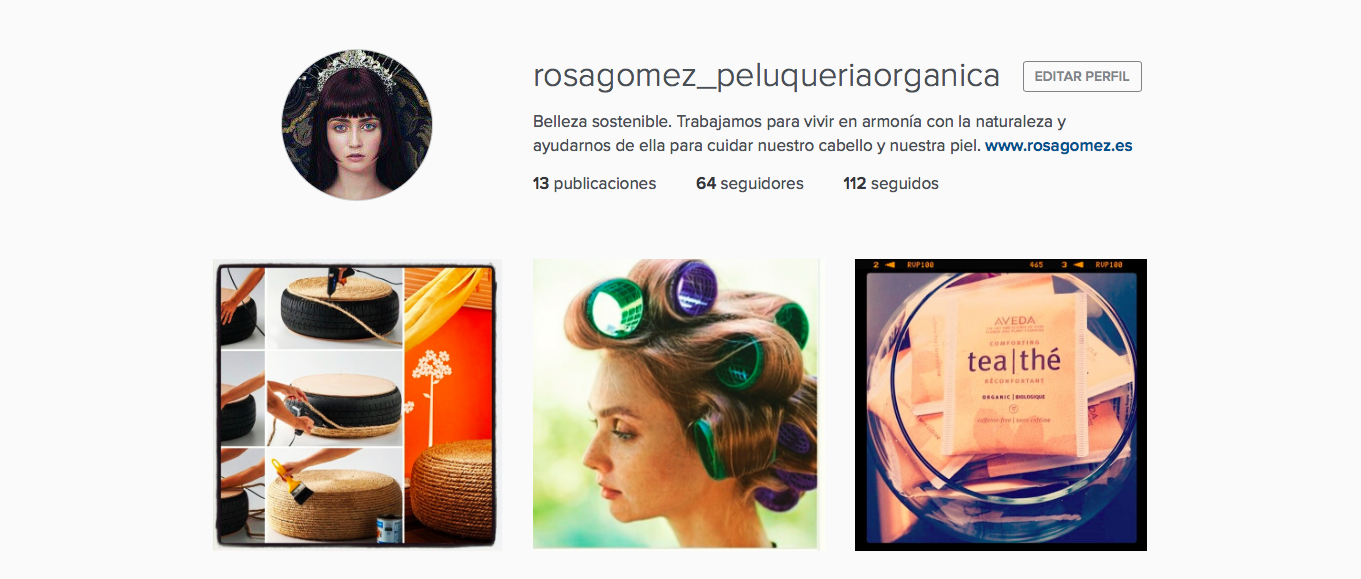Tap the Editar Perfil button

(1082, 77)
